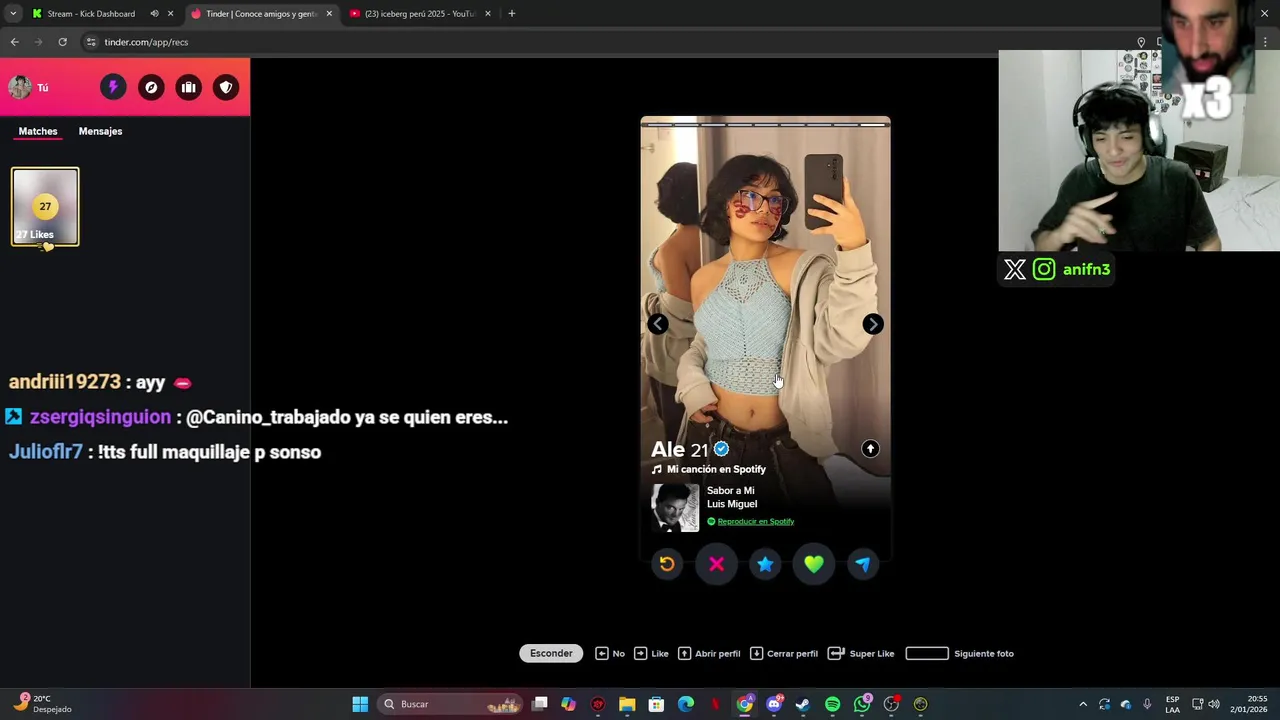The image size is (1280, 720).
Task: Send a Super Like with the star
Action: pyautogui.click(x=765, y=564)
